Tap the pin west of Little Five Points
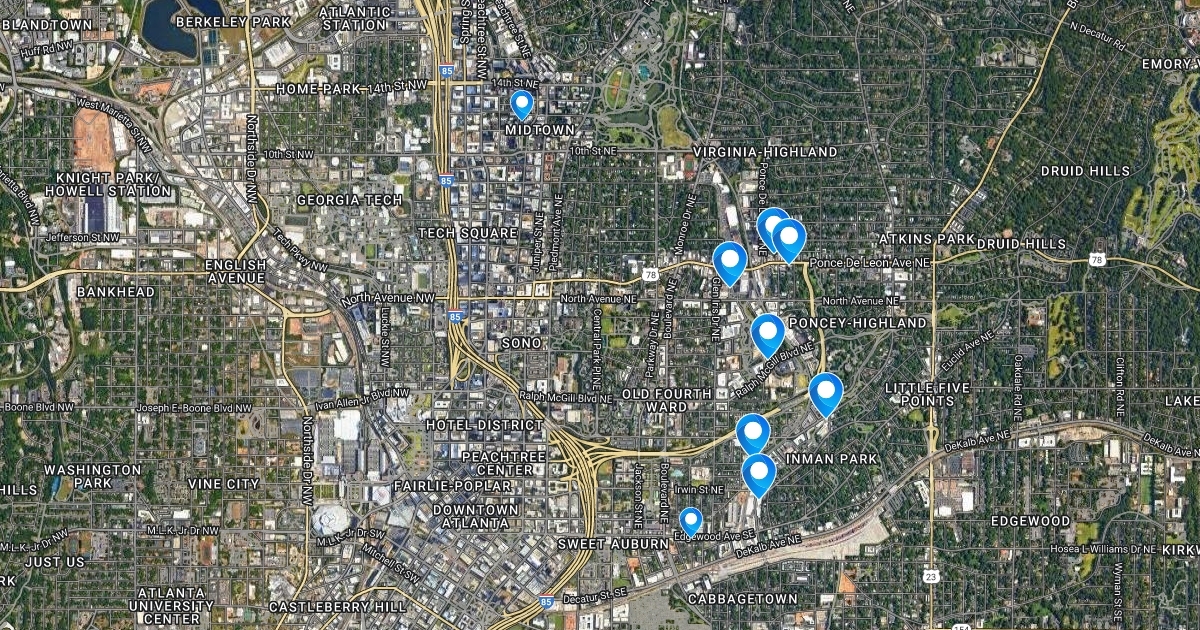Image resolution: width=1200 pixels, height=630 pixels. tap(826, 392)
